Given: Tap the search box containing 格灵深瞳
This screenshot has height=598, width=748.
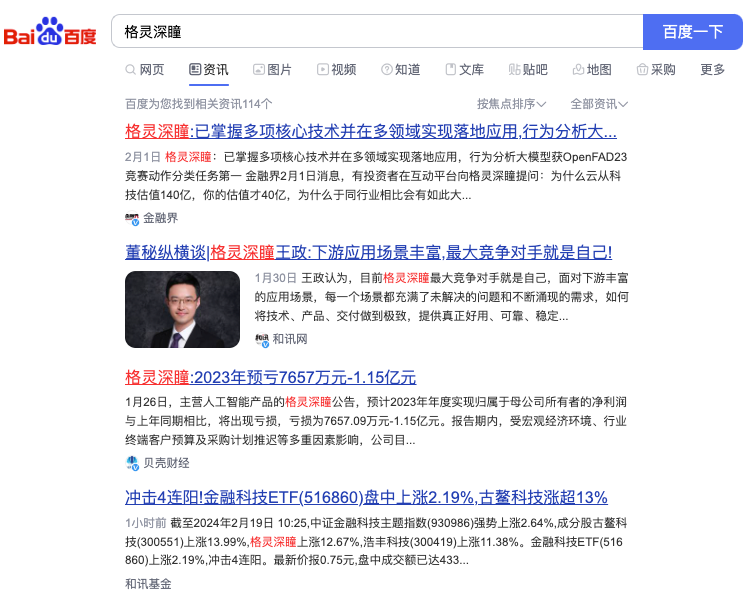Looking at the screenshot, I should point(375,32).
